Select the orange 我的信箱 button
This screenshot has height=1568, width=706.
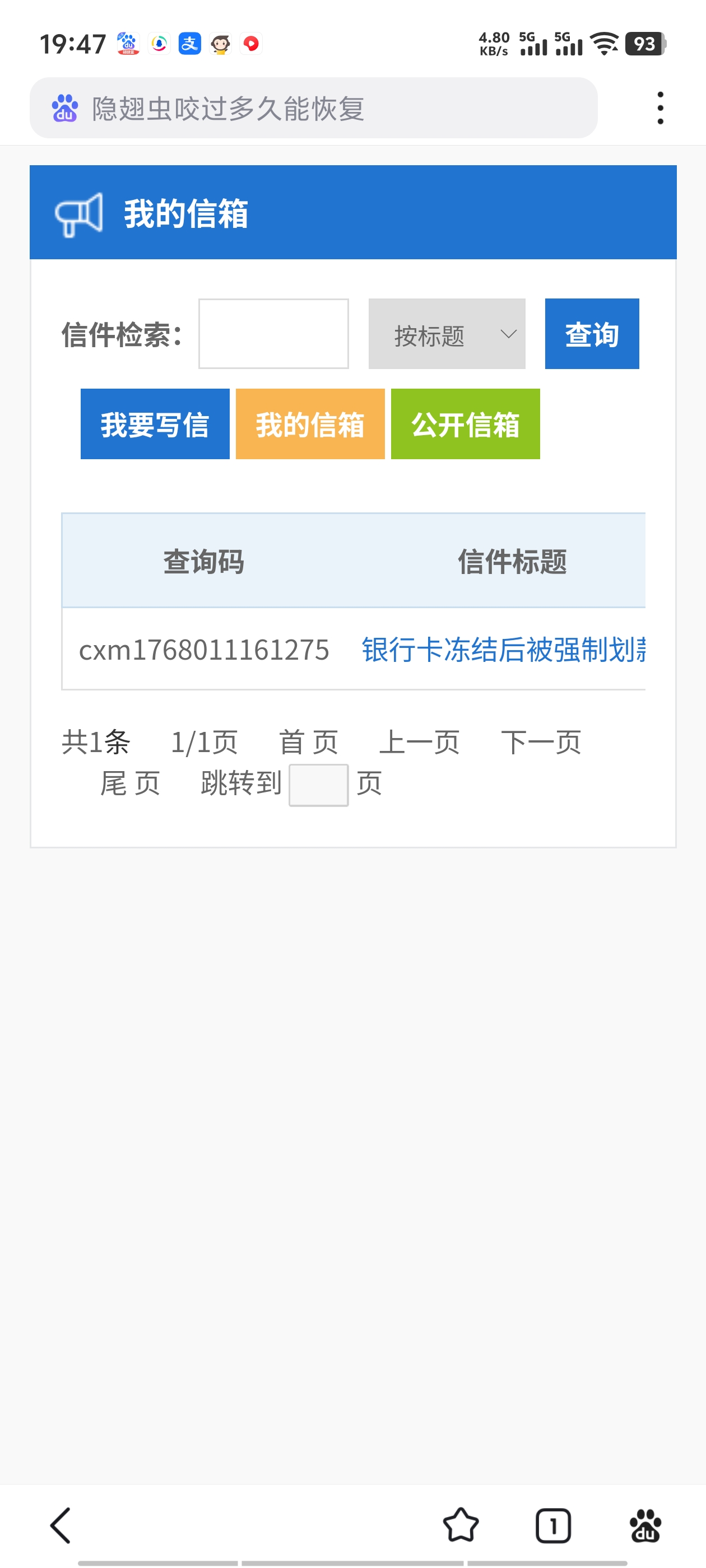click(310, 424)
